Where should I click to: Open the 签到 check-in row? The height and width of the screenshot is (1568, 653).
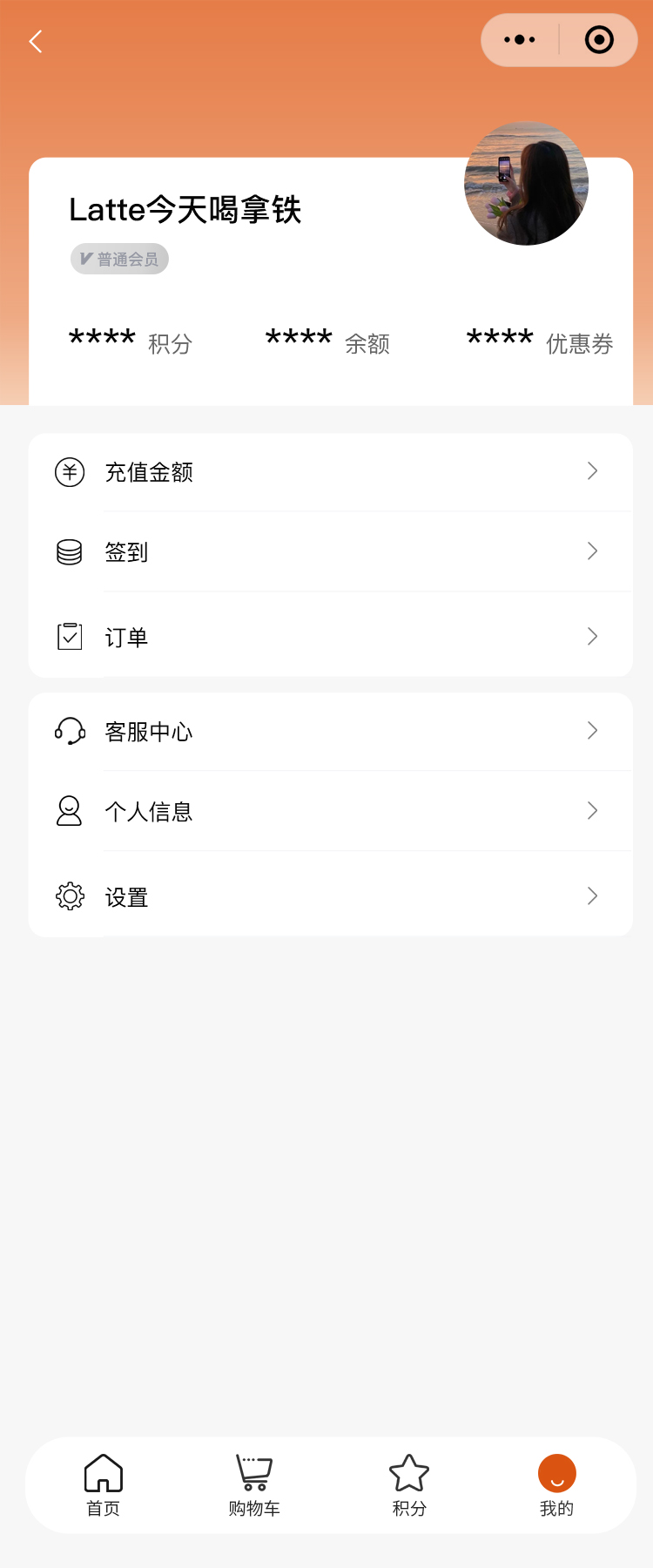pyautogui.click(x=331, y=551)
